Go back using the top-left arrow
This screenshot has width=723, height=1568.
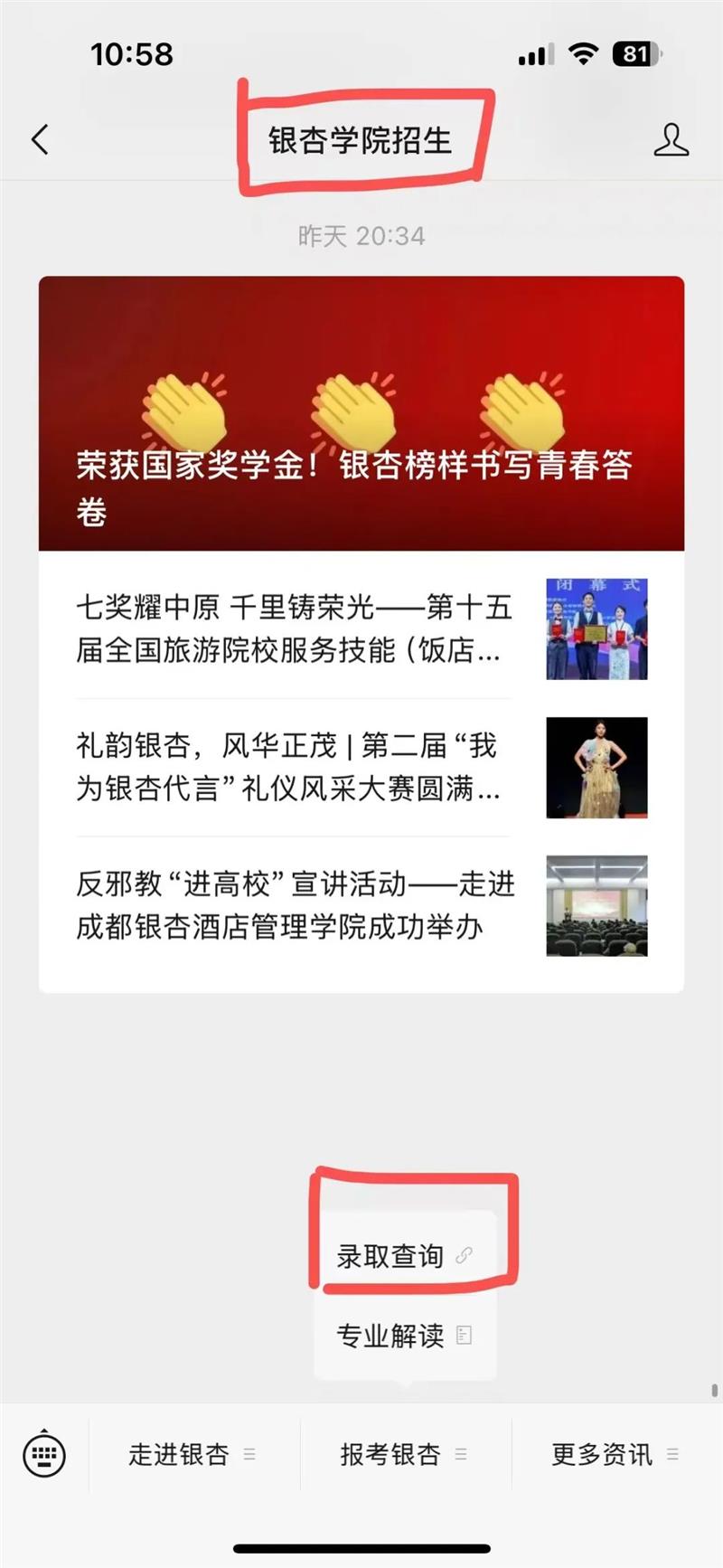(x=40, y=140)
